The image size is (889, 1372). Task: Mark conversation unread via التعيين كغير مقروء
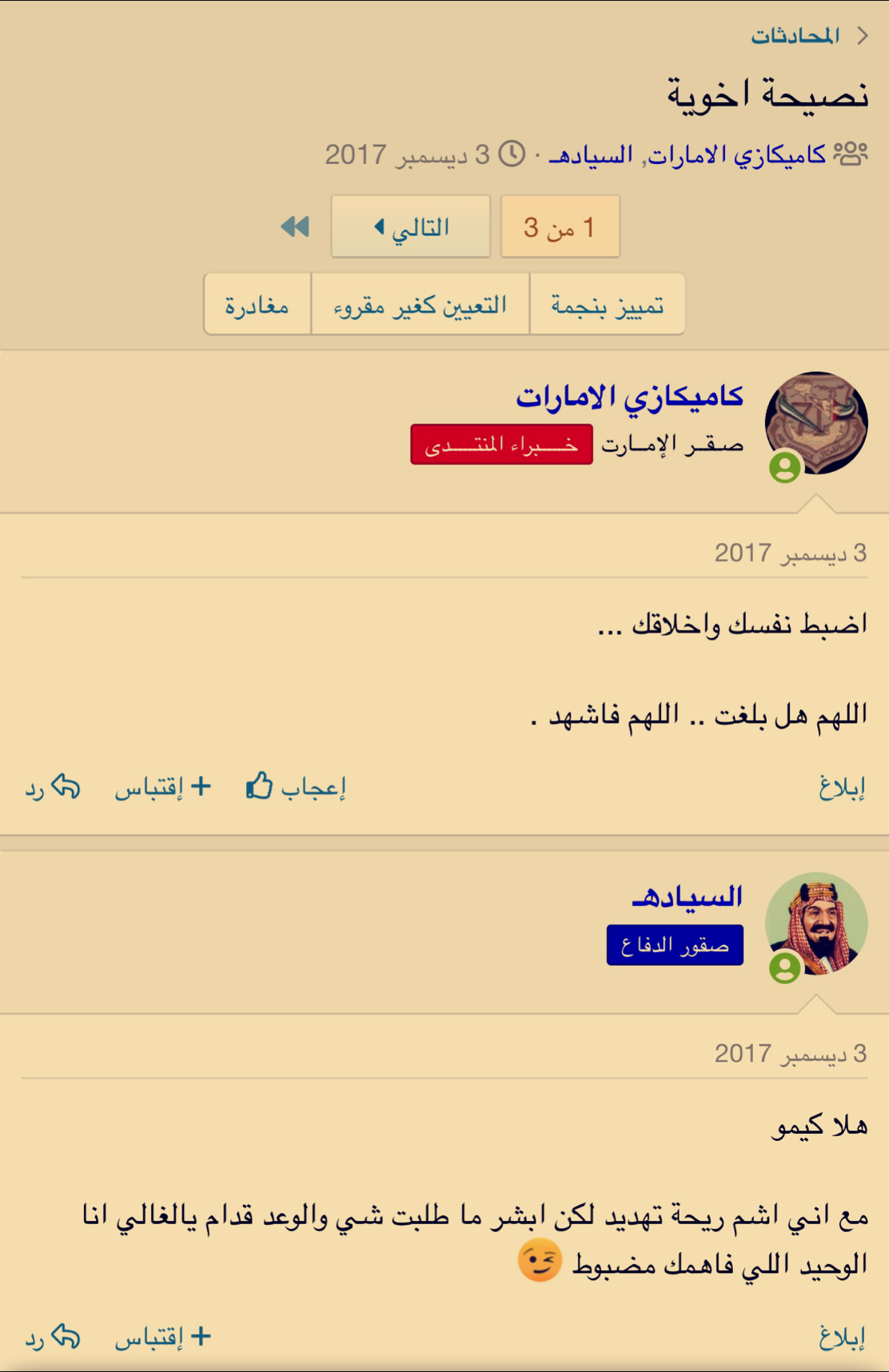(x=420, y=305)
